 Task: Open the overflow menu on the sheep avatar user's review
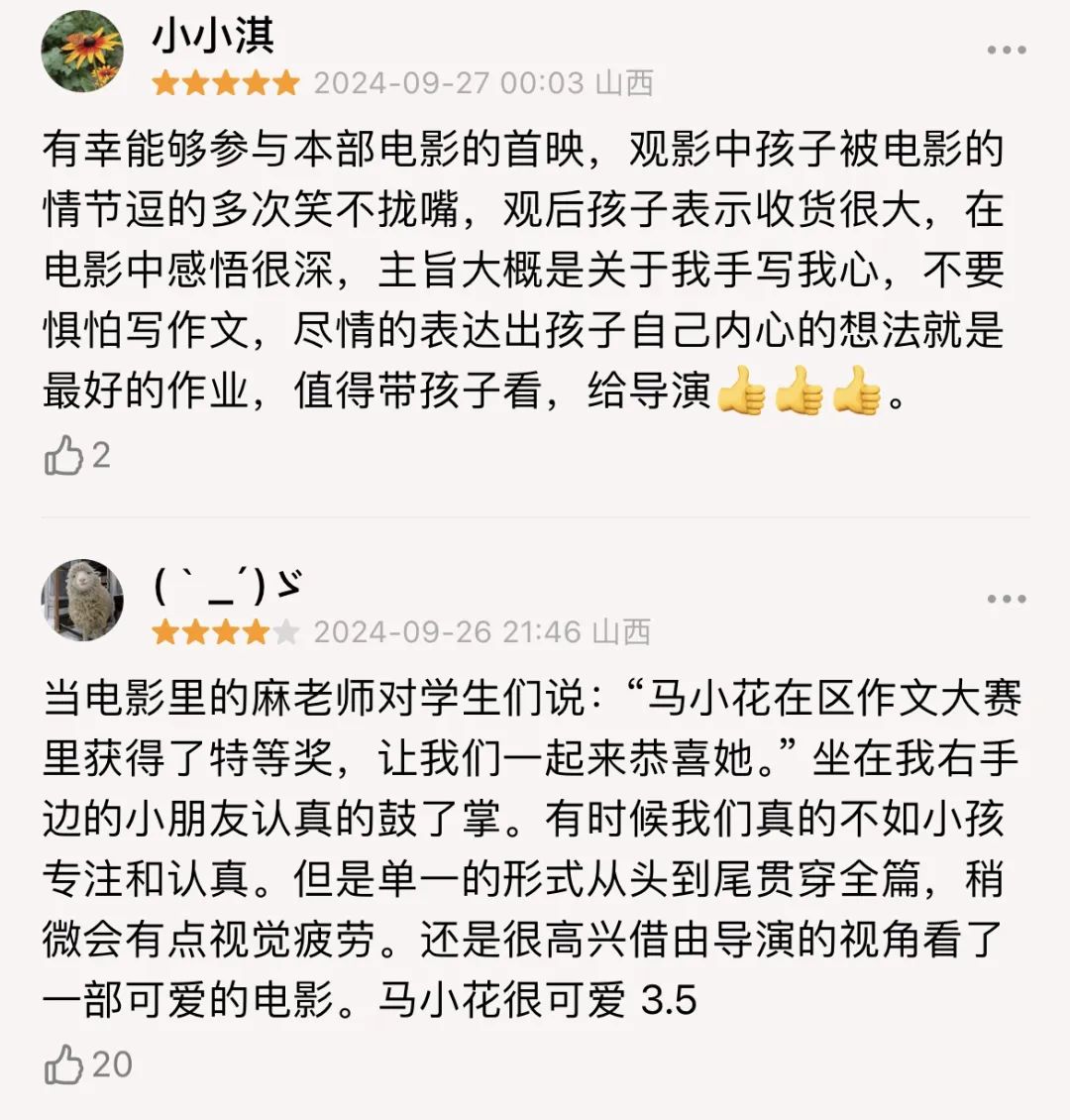pyautogui.click(x=1007, y=600)
